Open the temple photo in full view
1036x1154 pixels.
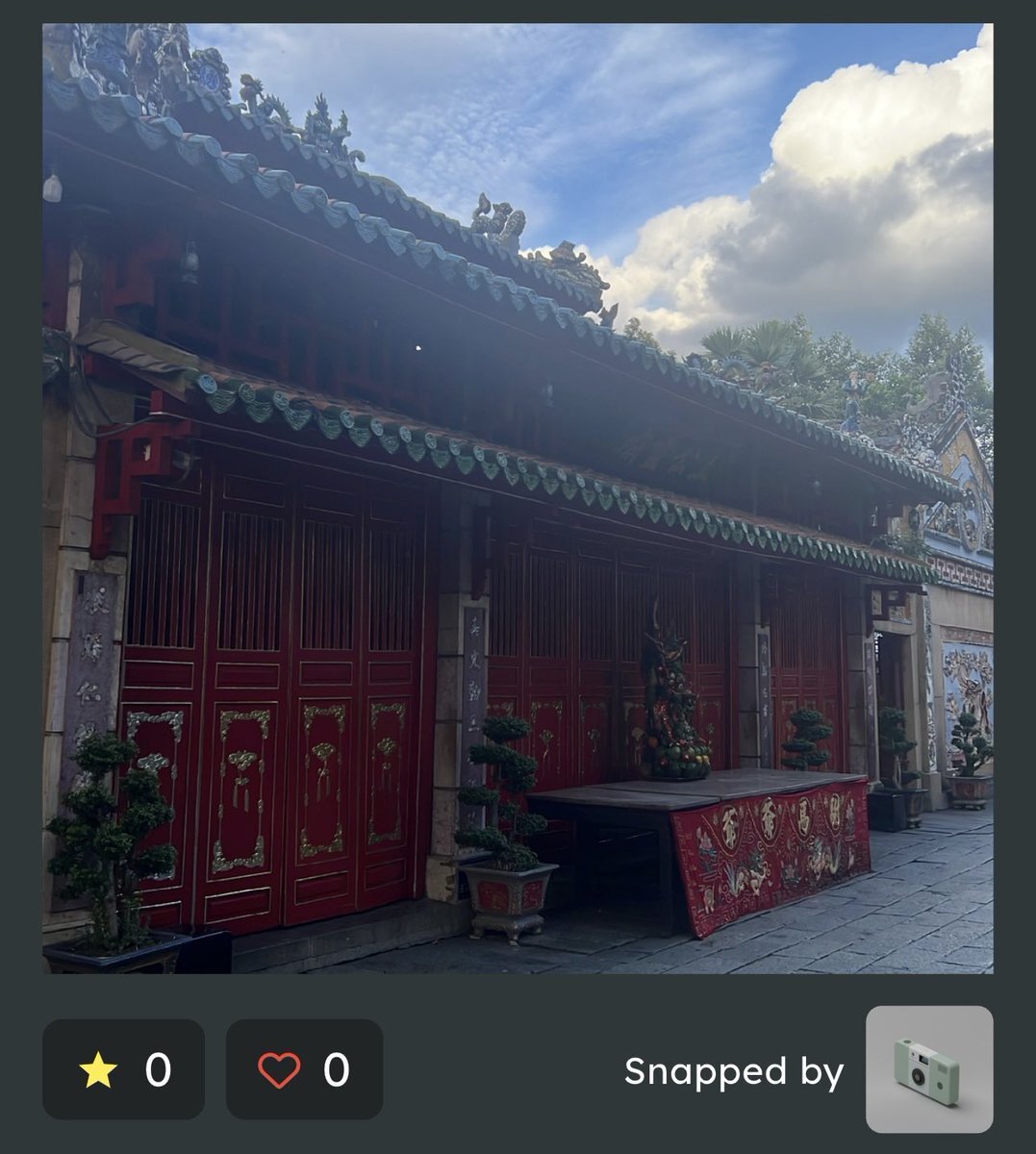pyautogui.click(x=518, y=498)
